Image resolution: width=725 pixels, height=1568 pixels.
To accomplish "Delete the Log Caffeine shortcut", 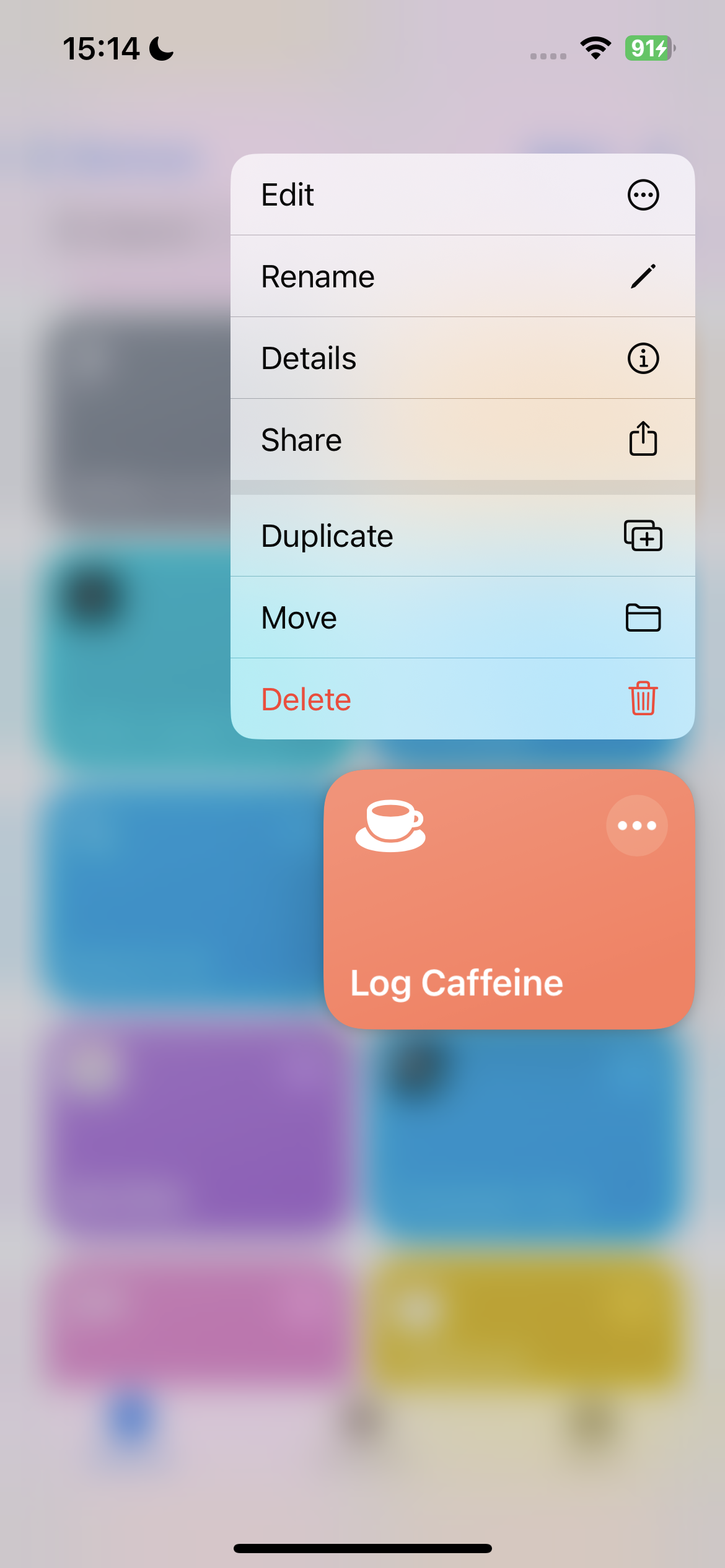I will [462, 700].
